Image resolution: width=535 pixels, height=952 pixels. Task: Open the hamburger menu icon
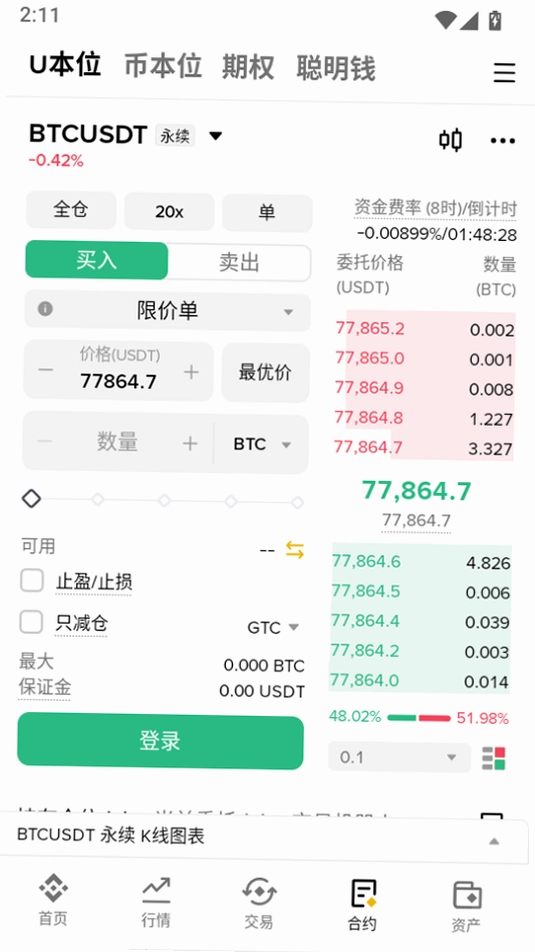click(504, 73)
